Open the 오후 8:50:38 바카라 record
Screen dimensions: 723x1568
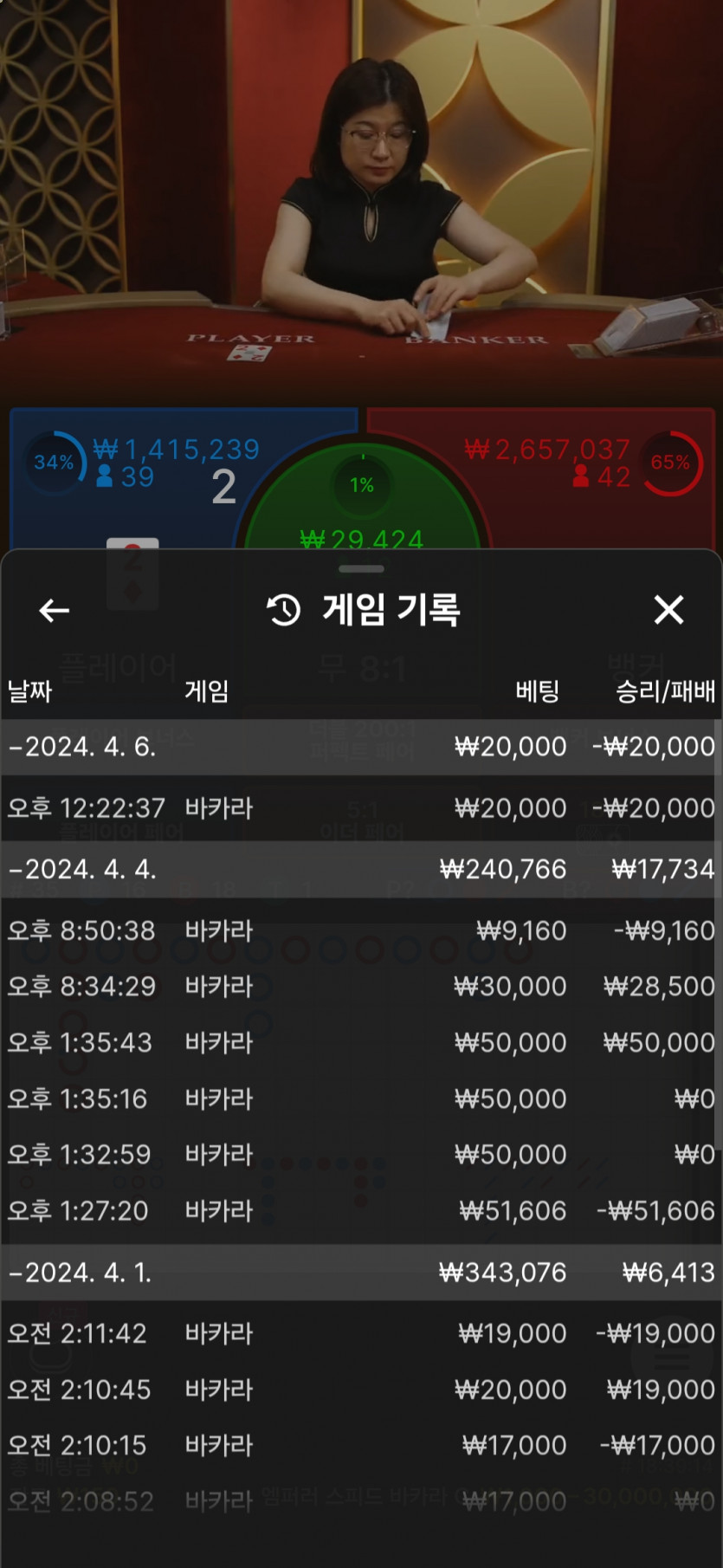[x=360, y=930]
